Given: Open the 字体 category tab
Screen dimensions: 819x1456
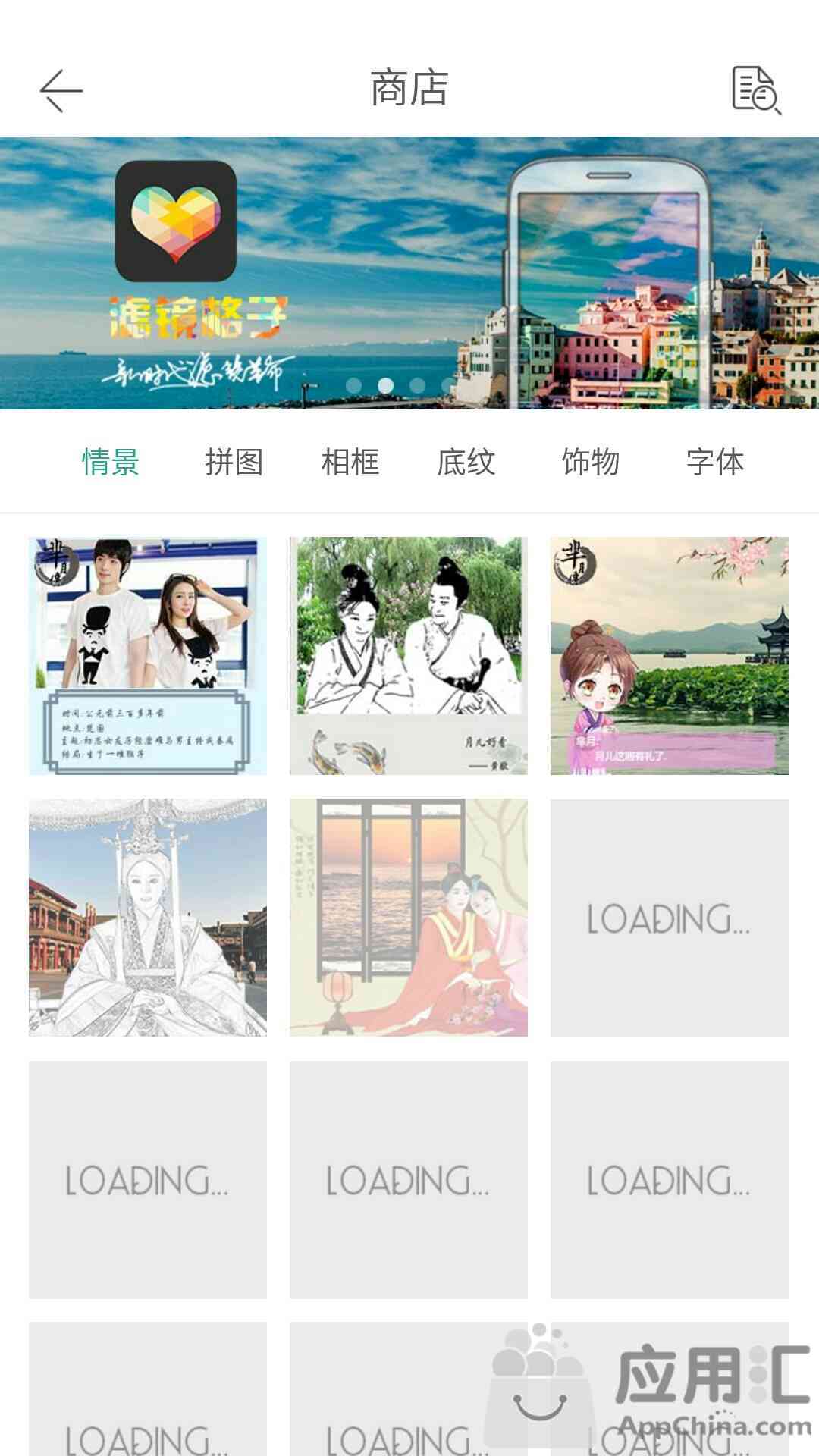Looking at the screenshot, I should (715, 462).
